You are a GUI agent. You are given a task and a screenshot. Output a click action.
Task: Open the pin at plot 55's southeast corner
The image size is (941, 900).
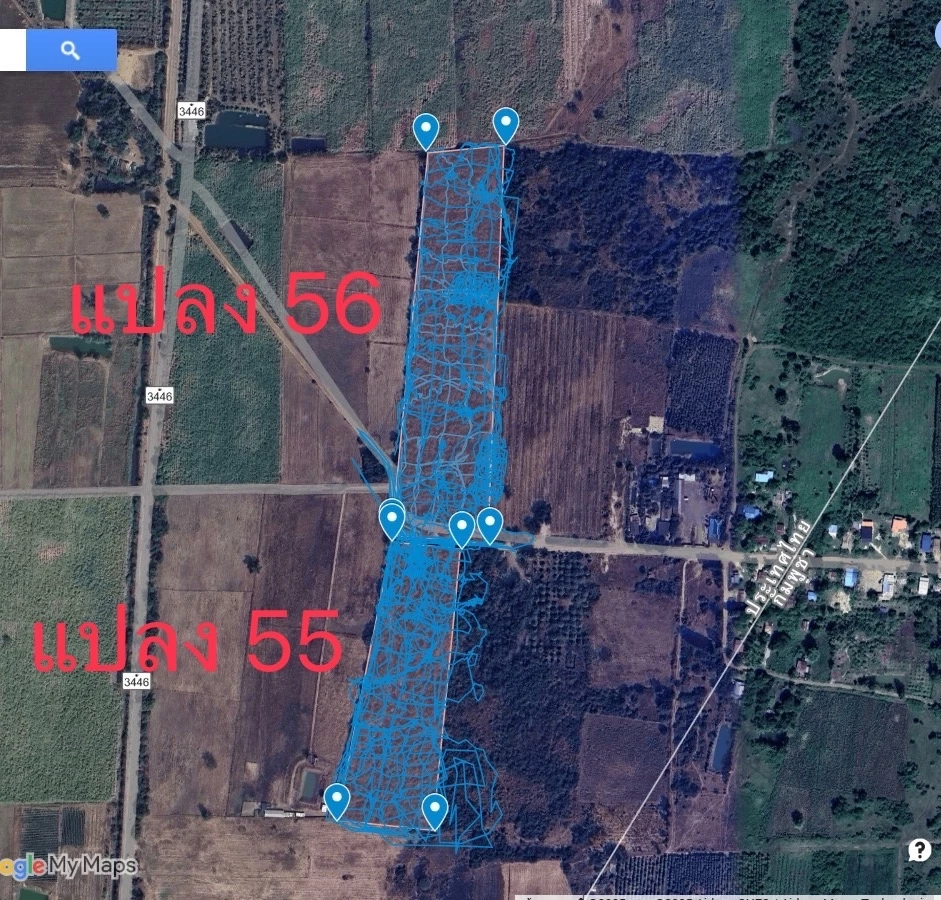(x=434, y=808)
